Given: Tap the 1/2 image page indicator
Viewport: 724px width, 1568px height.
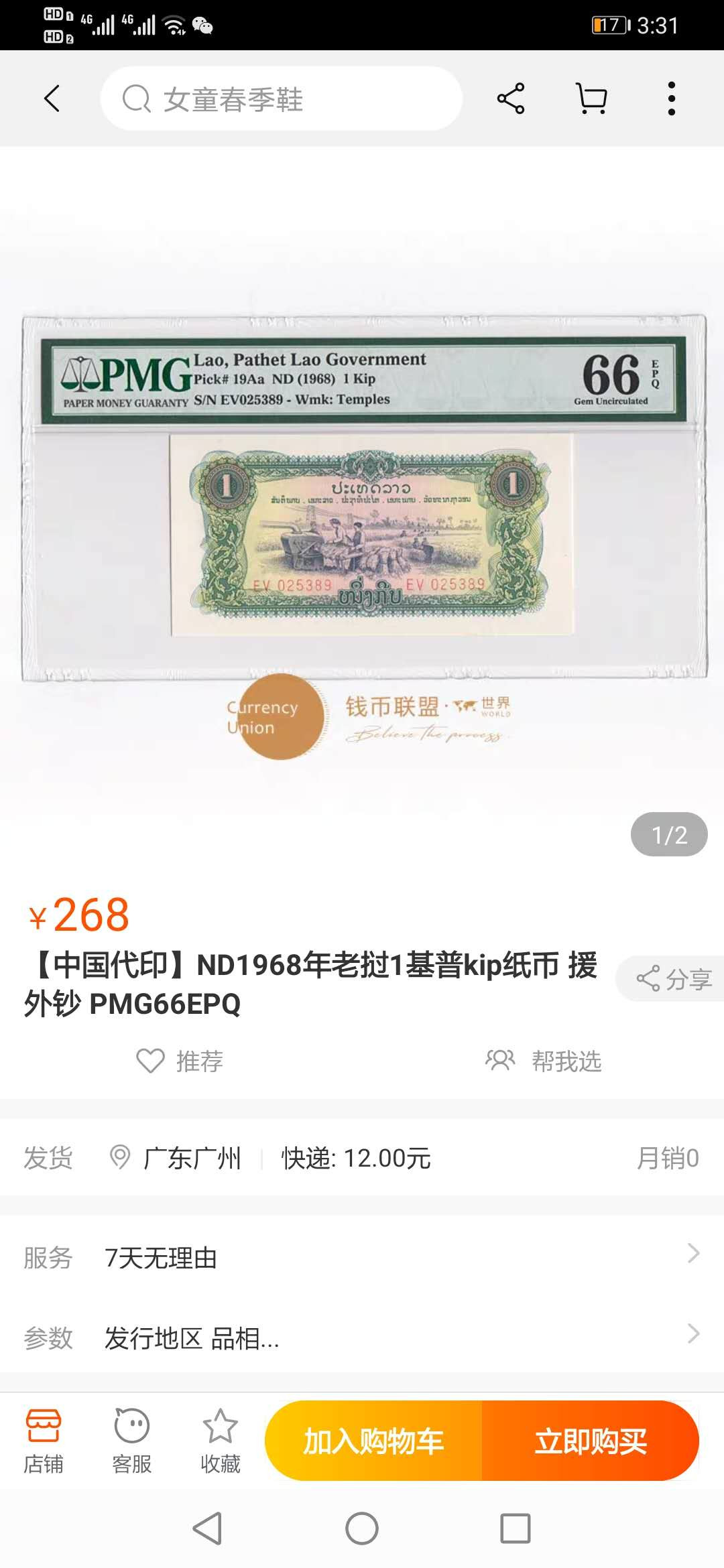Looking at the screenshot, I should pyautogui.click(x=668, y=836).
